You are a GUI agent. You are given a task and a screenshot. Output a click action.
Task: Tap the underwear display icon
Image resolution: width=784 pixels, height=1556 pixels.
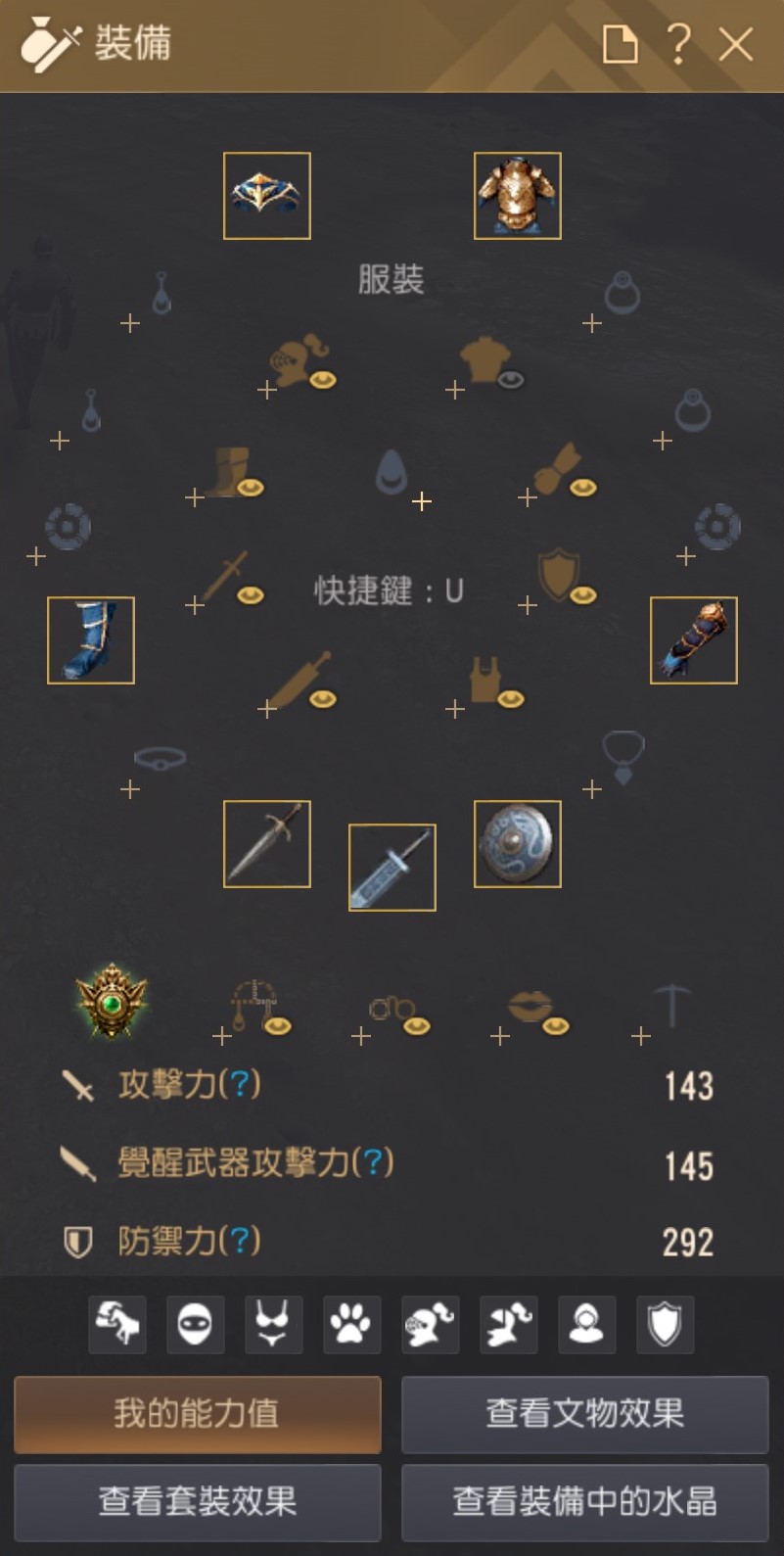click(273, 1325)
